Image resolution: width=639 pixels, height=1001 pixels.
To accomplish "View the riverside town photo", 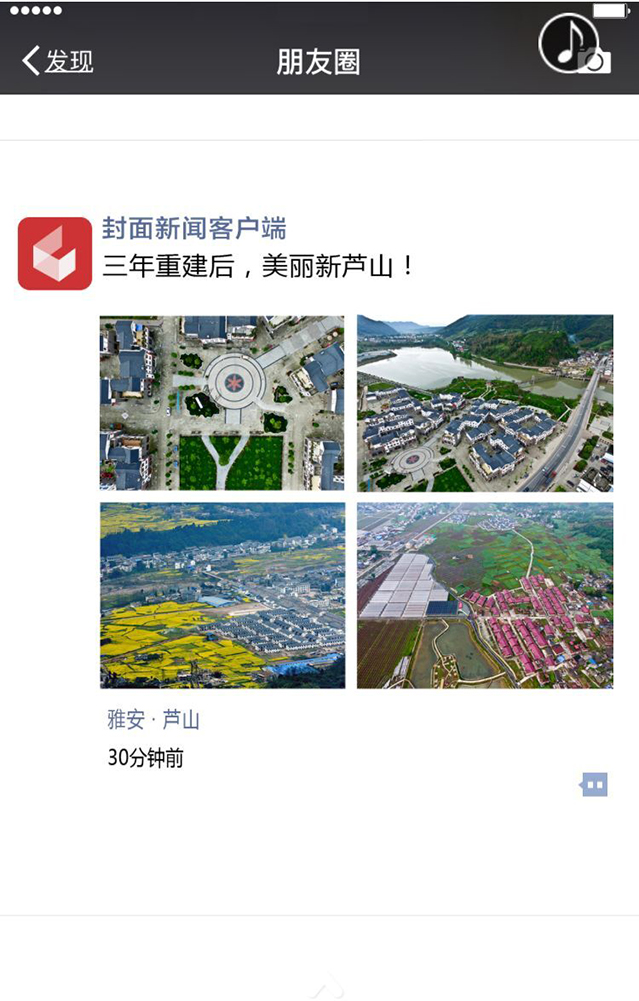I will click(x=485, y=403).
